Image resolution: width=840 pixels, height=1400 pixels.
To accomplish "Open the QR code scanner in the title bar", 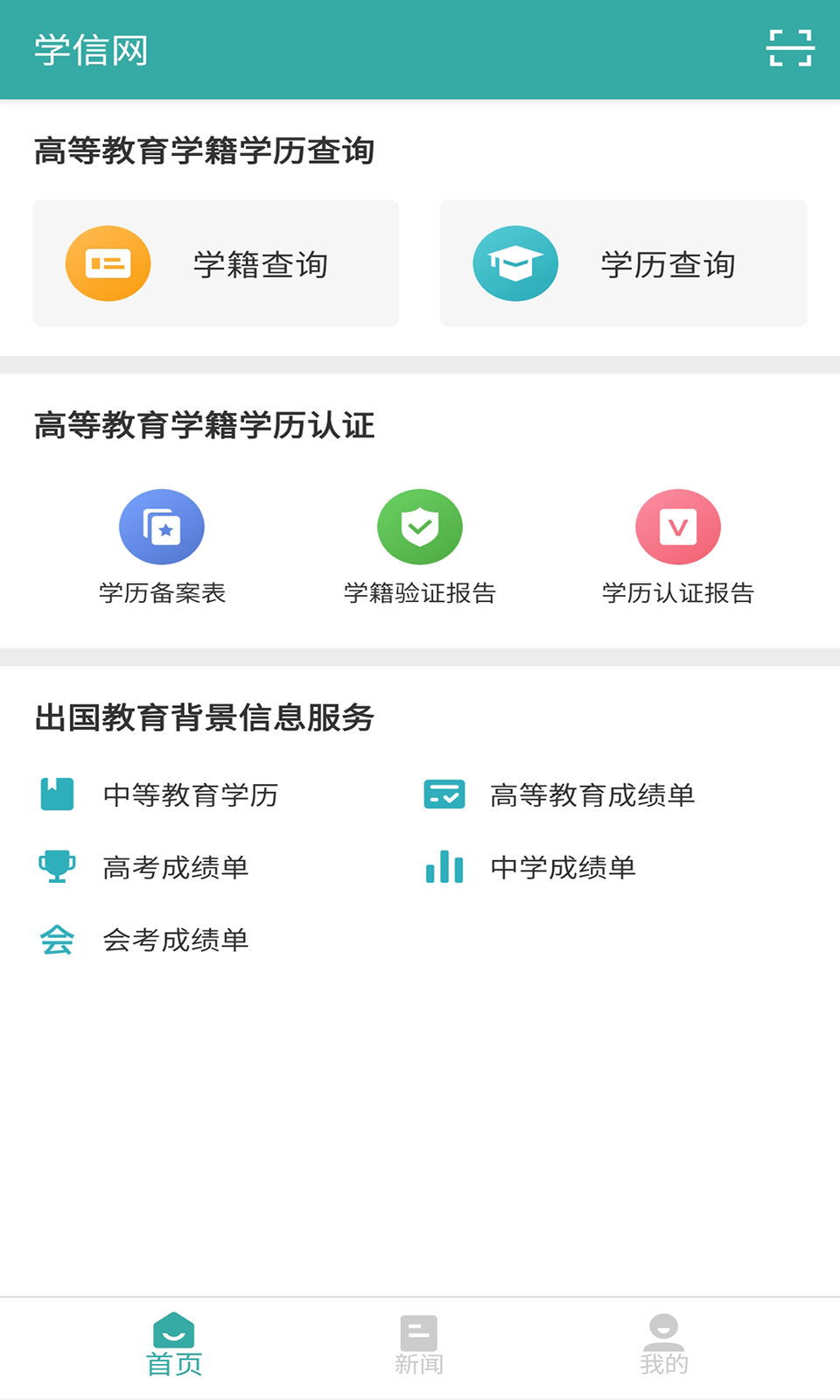I will coord(790,50).
